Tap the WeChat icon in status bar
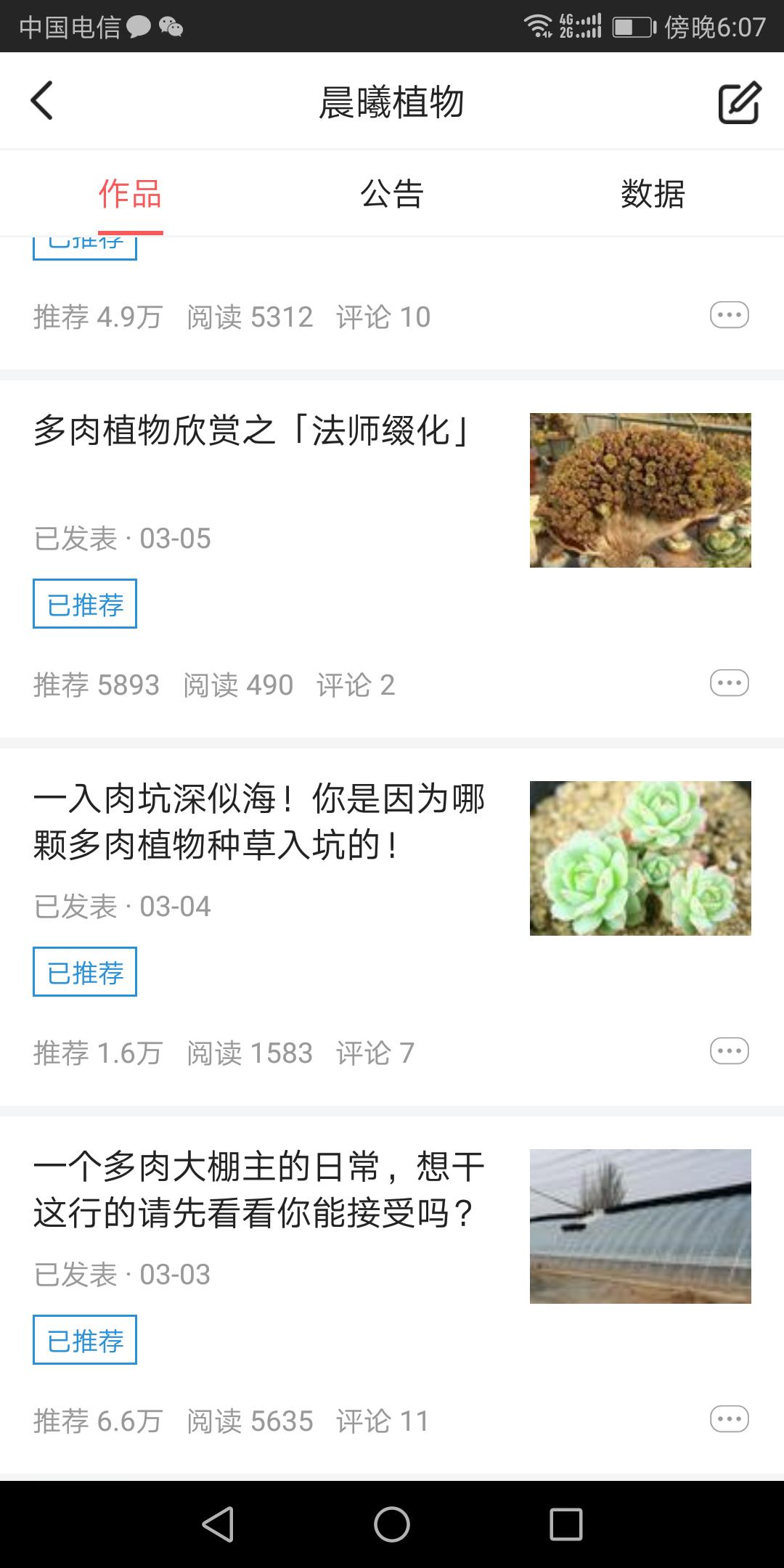The height and width of the screenshot is (1568, 784). [169, 26]
